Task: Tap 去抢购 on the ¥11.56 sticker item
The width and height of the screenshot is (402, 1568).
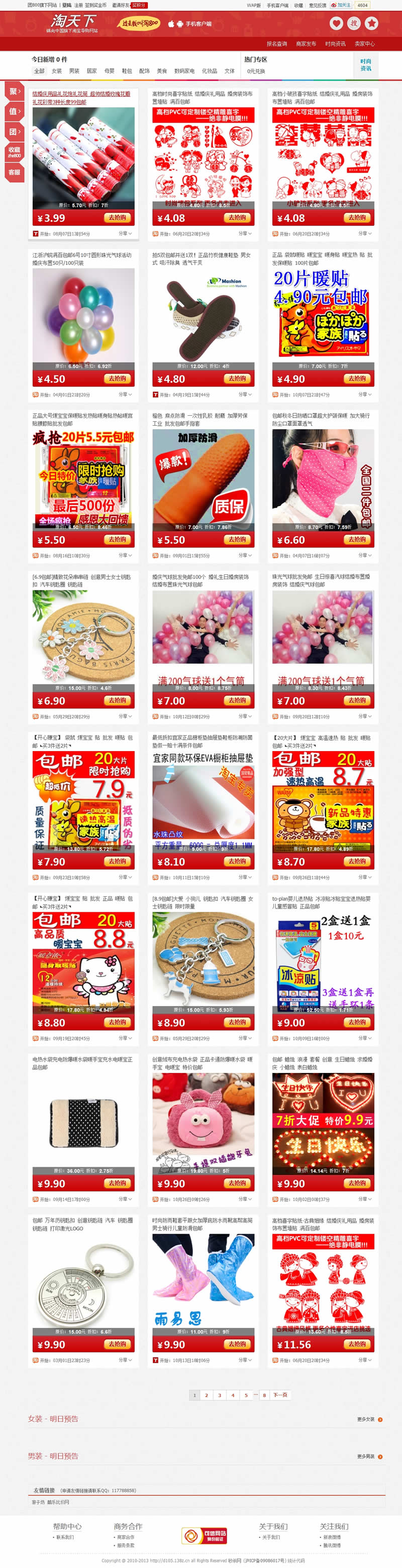Action: point(356,1344)
